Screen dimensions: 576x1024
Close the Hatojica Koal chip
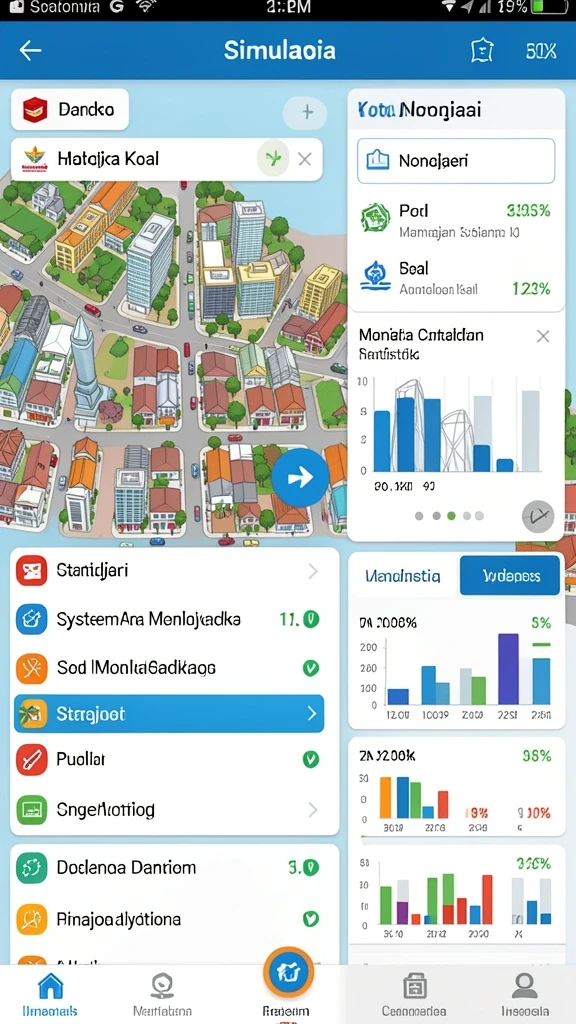[304, 159]
